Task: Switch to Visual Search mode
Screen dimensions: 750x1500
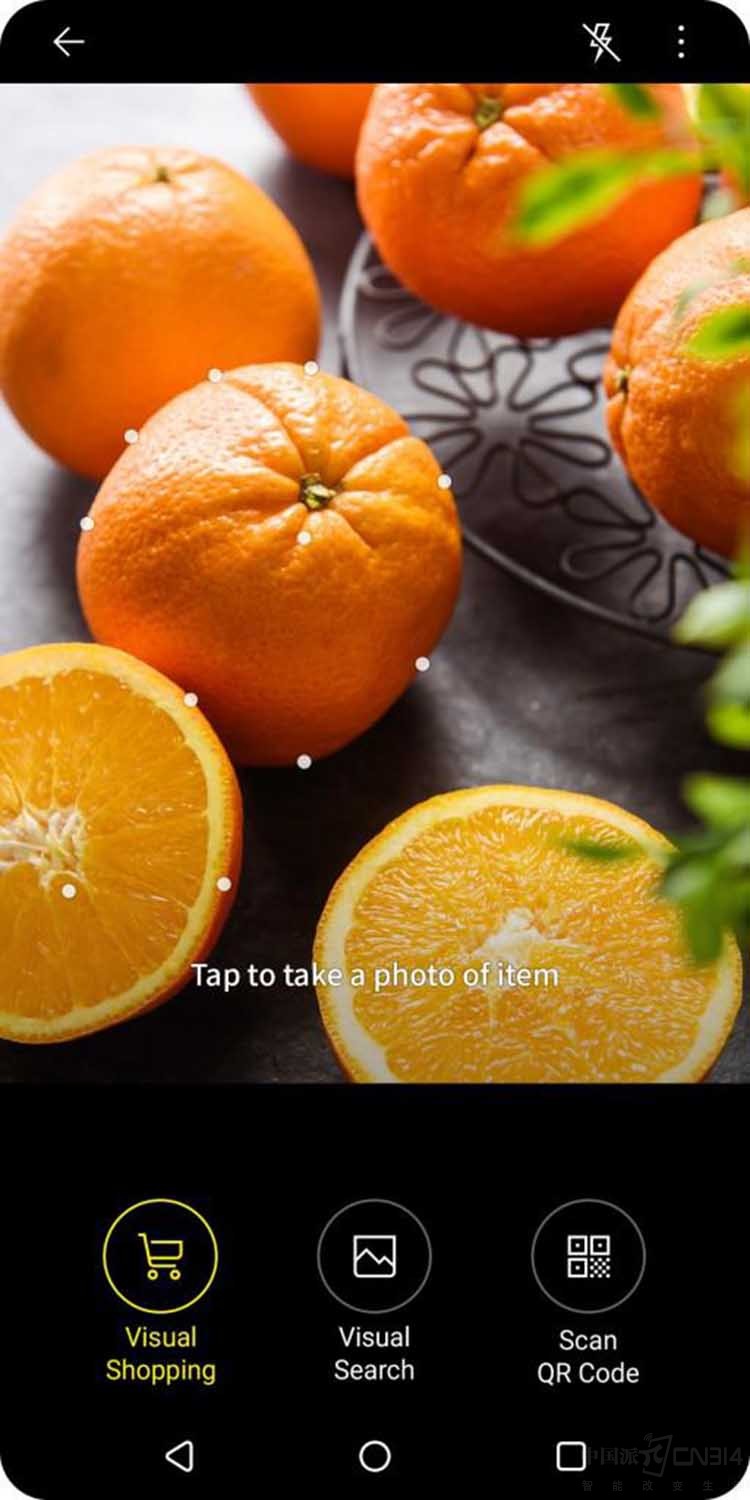Action: tap(374, 1256)
